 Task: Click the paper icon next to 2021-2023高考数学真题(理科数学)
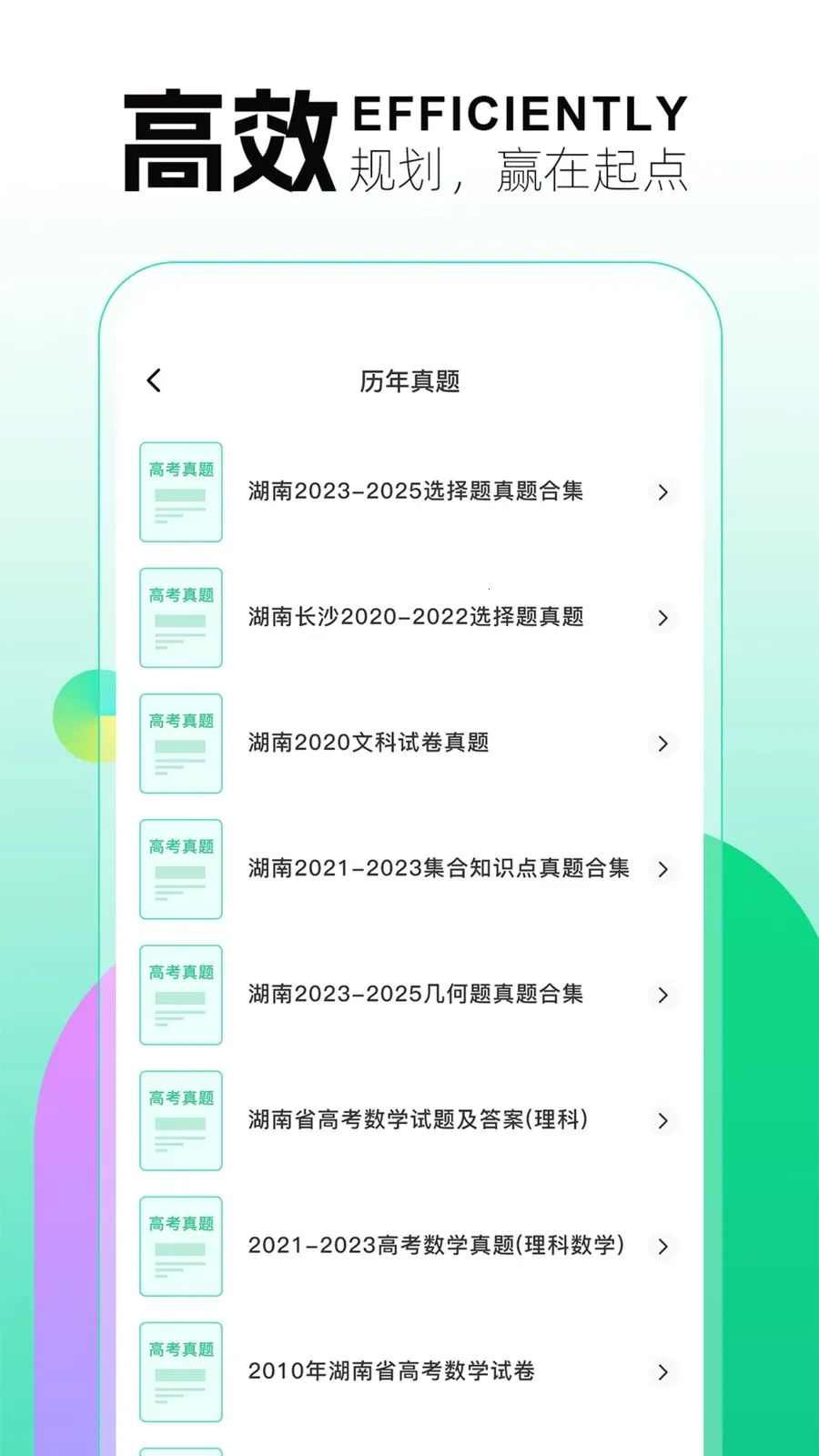coord(180,1246)
